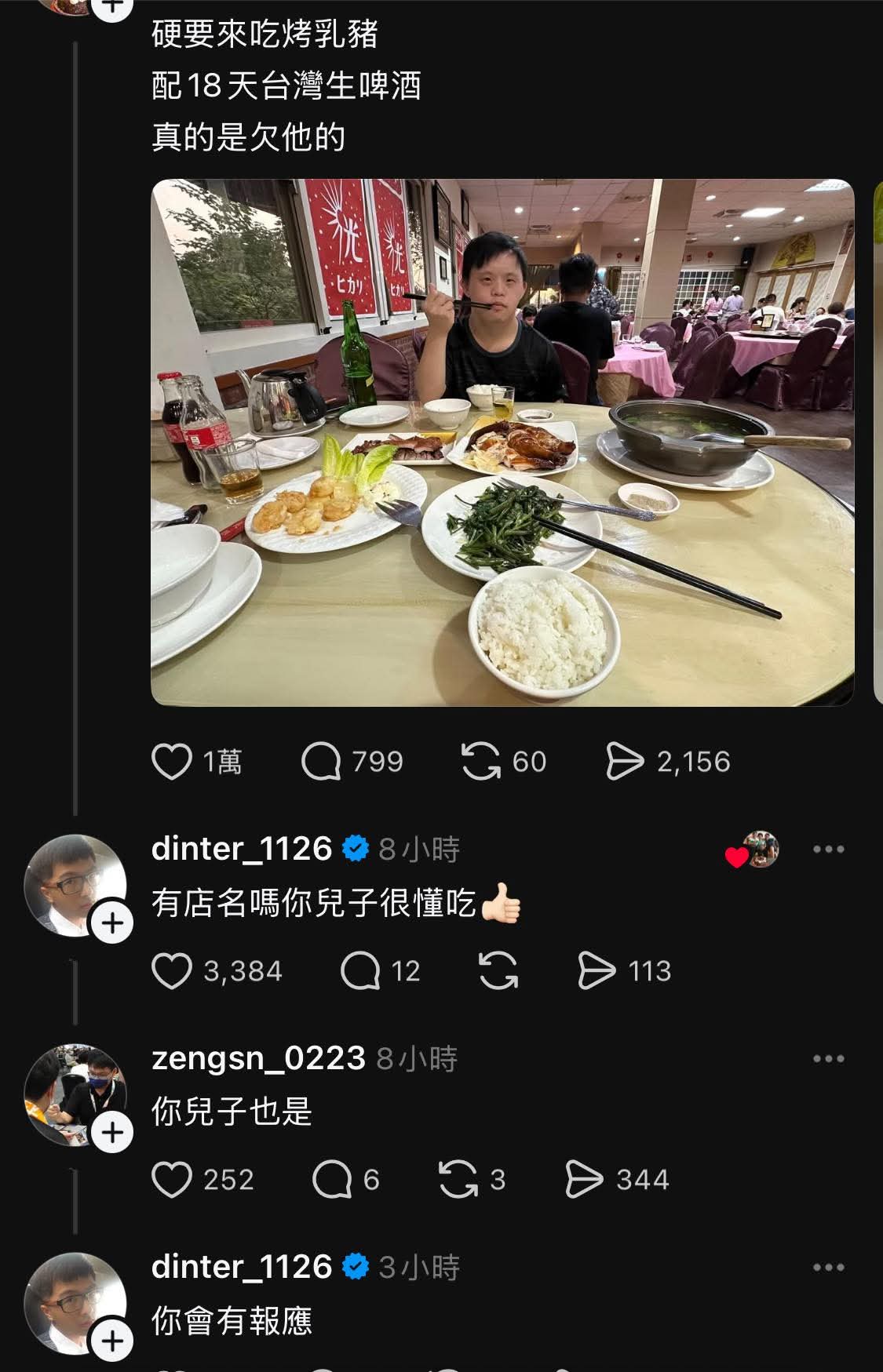Reply to dinter_1126's comment with 12 replies
Image resolution: width=883 pixels, height=1372 pixels.
360,971
